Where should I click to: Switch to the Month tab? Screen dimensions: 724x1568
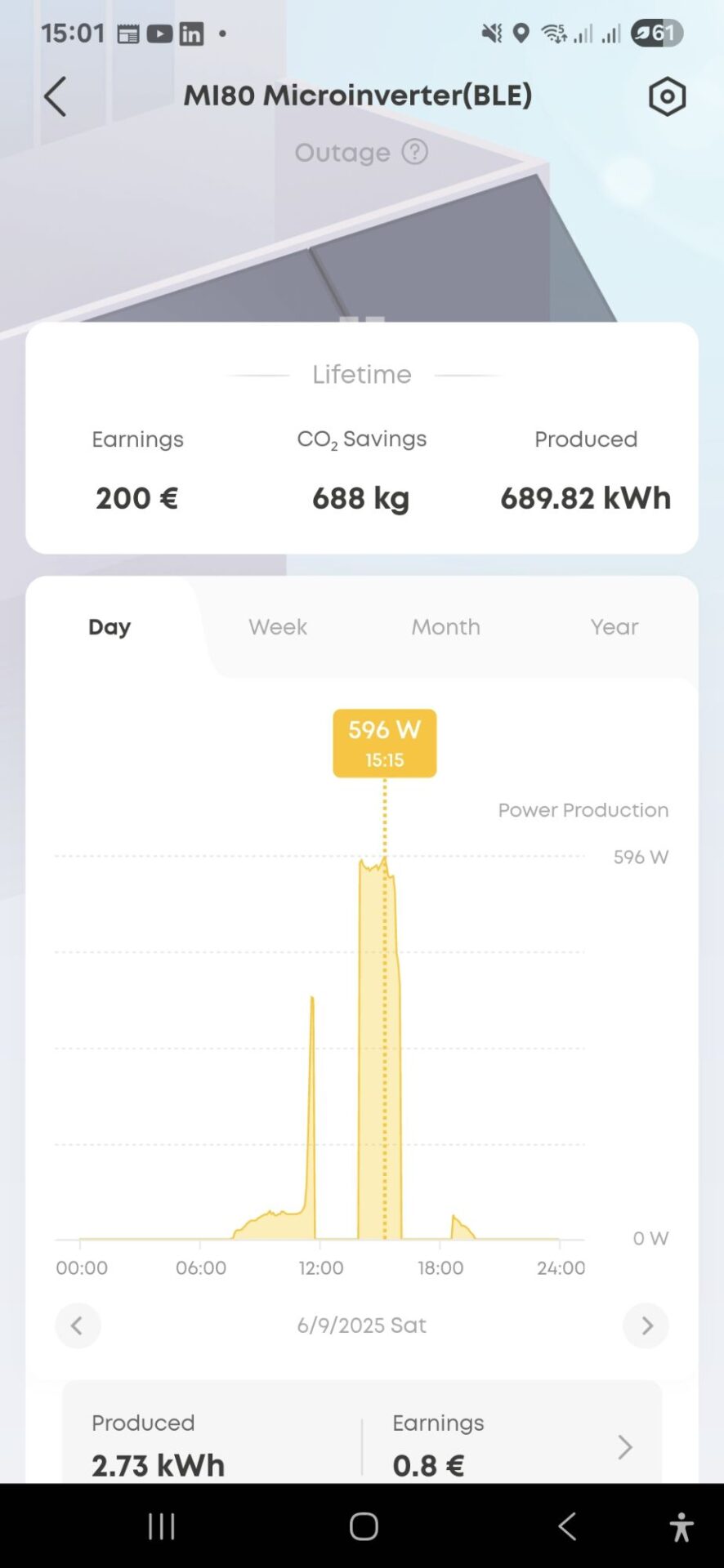tap(445, 627)
